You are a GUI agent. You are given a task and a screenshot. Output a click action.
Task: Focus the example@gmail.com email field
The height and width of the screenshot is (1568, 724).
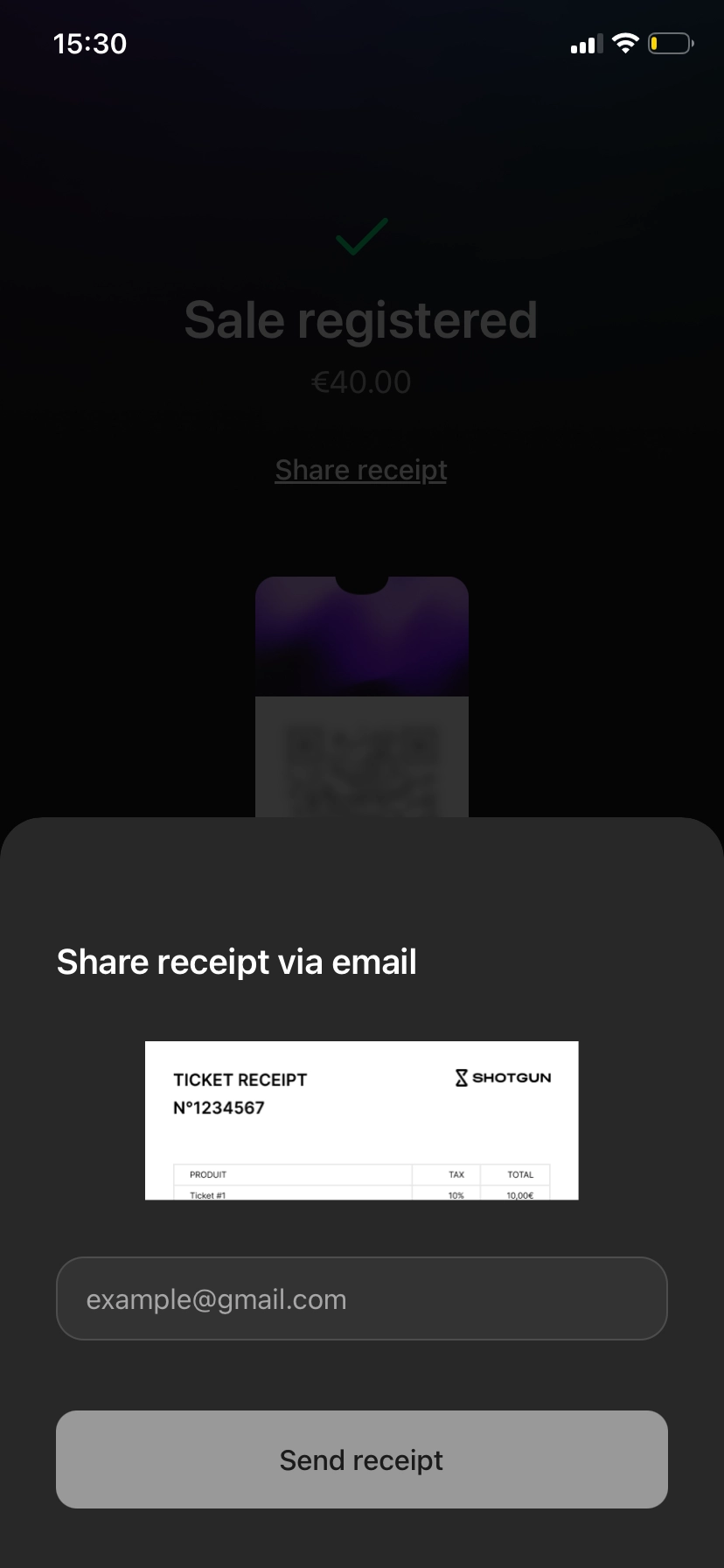coord(362,1298)
